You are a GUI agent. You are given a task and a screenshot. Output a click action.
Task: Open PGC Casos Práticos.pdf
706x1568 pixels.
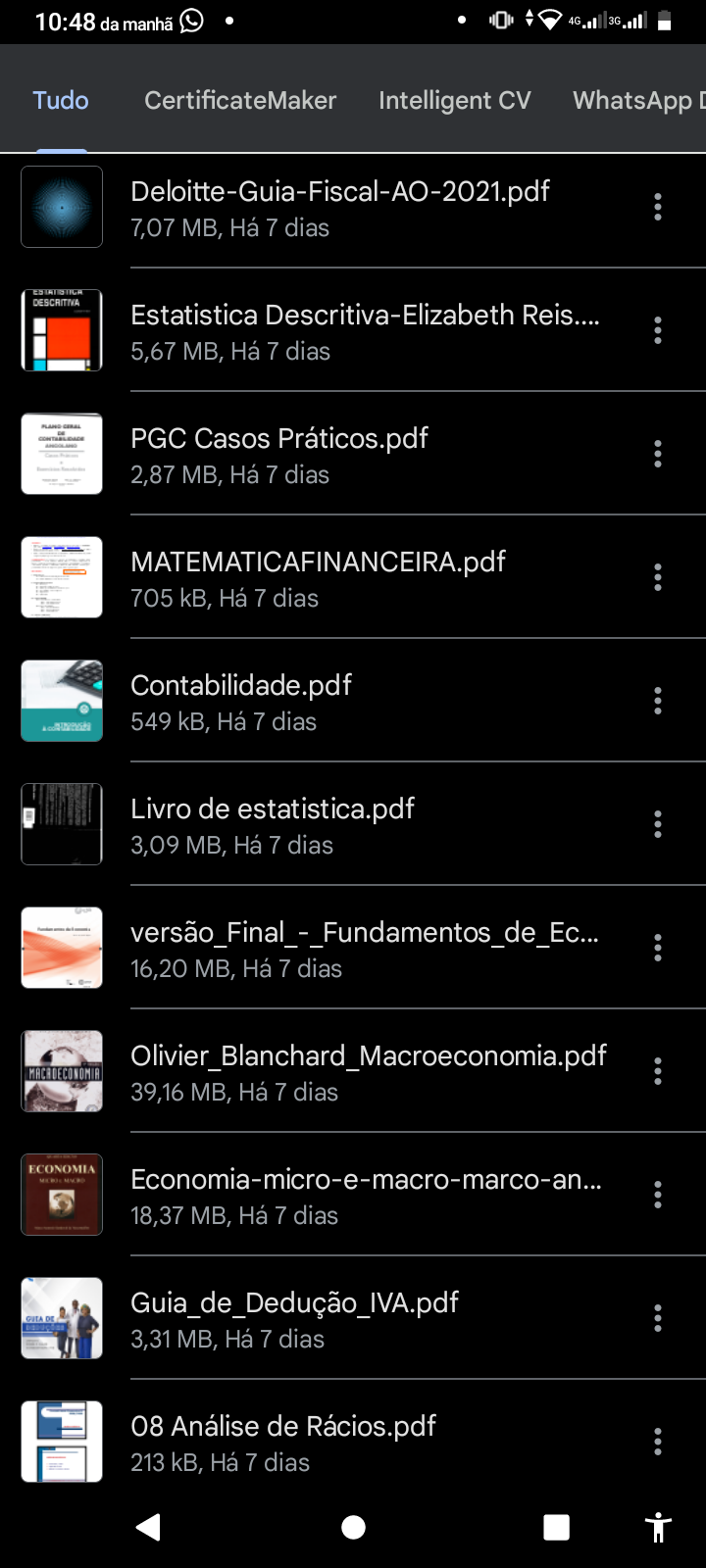(x=279, y=454)
